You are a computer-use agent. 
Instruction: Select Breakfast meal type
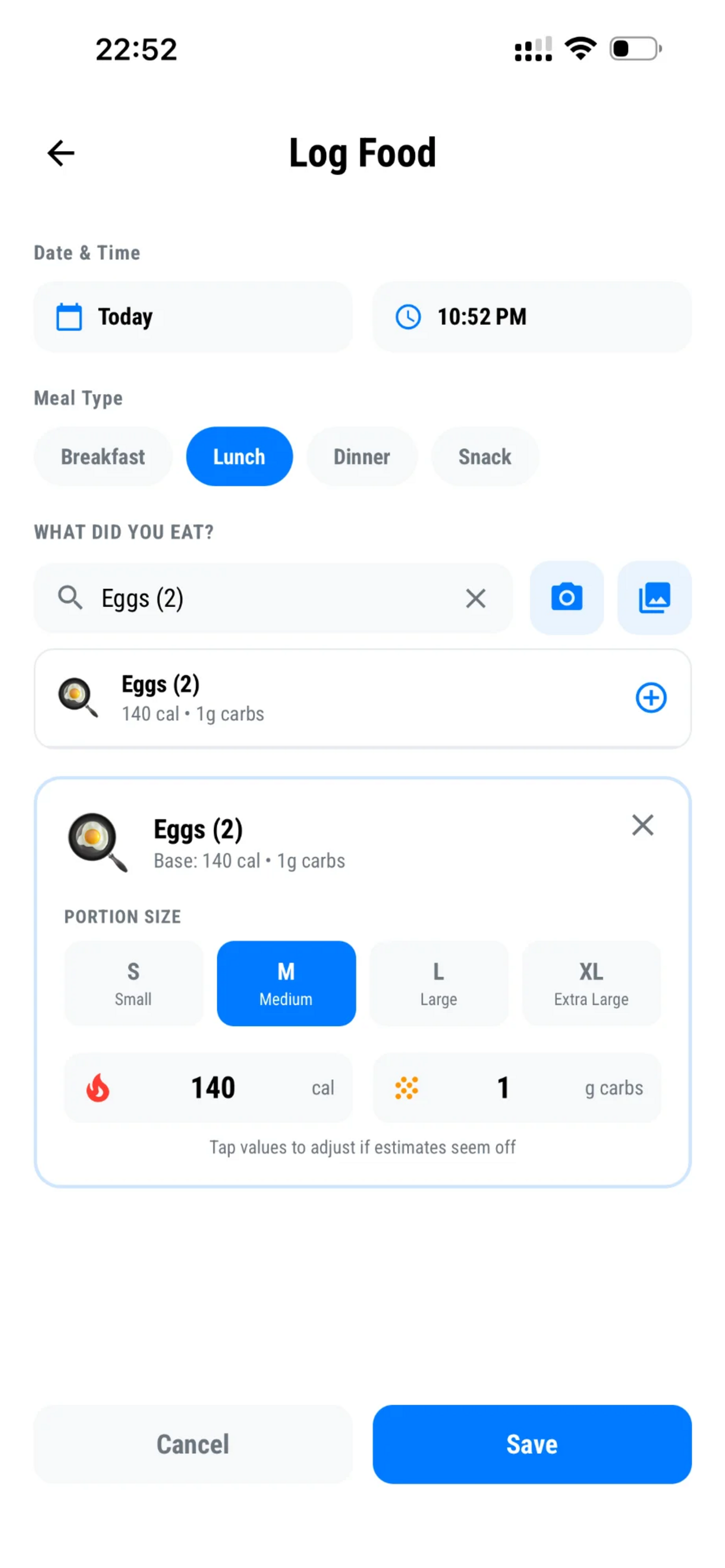click(103, 457)
